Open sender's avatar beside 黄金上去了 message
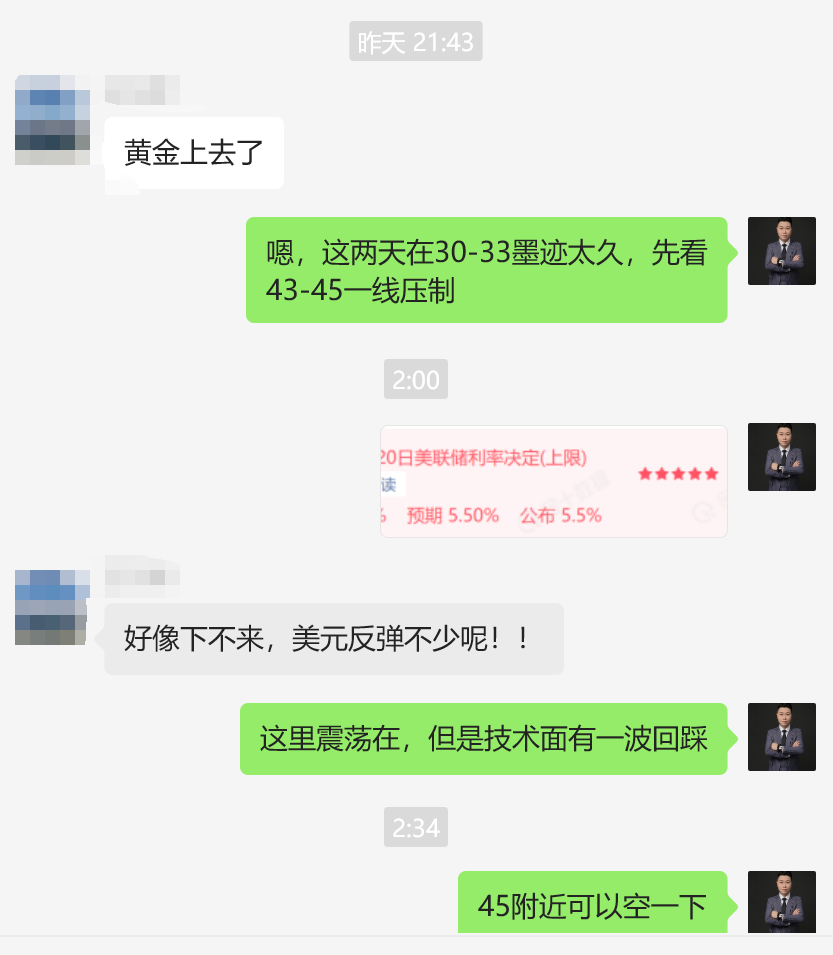Screen dimensions: 833x955 click(x=52, y=120)
